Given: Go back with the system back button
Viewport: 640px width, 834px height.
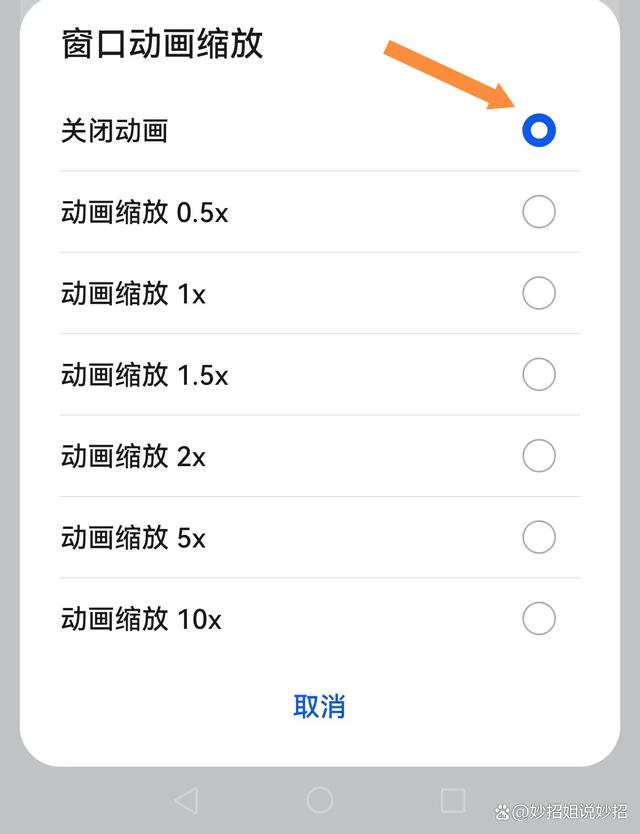Looking at the screenshot, I should coord(186,799).
